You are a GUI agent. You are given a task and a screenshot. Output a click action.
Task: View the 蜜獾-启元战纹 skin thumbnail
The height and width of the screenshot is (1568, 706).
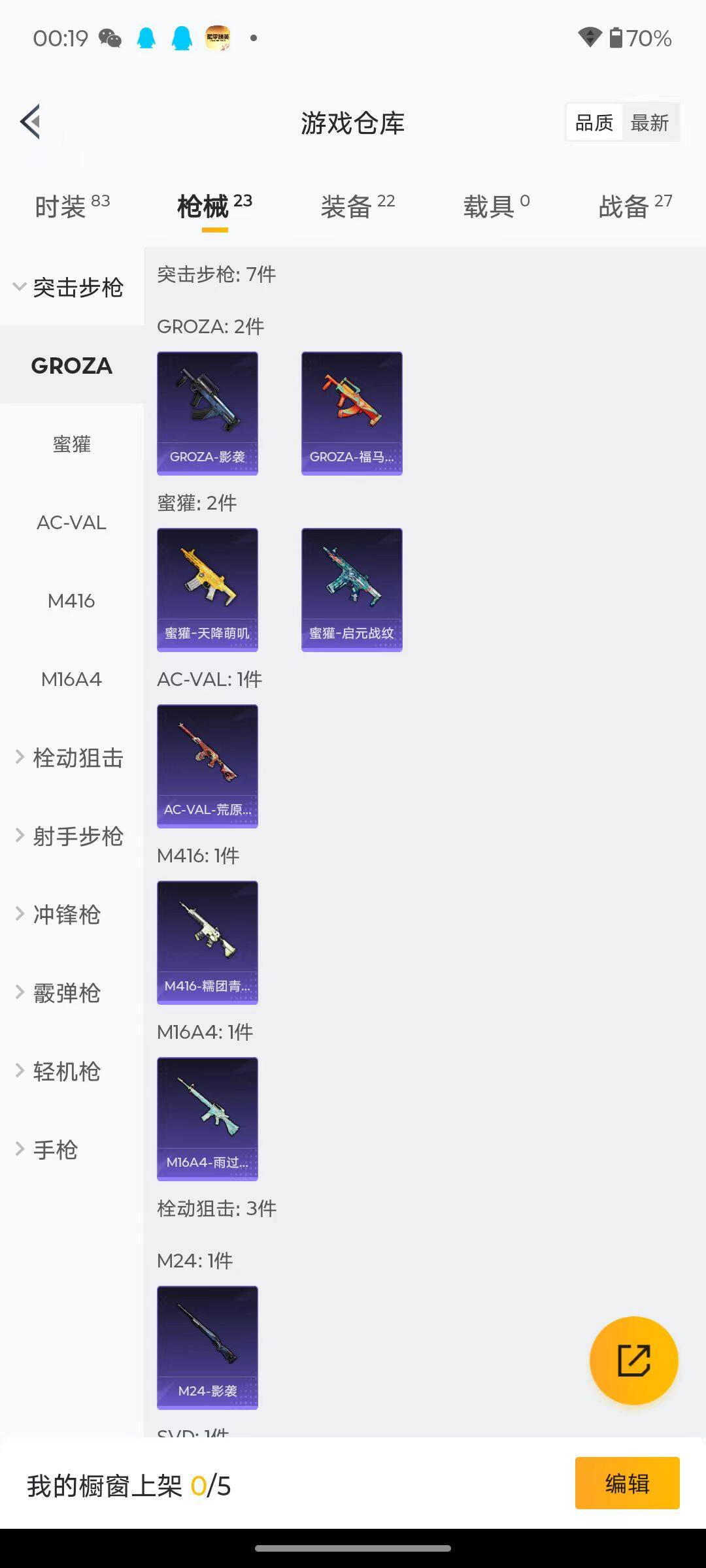pos(352,588)
